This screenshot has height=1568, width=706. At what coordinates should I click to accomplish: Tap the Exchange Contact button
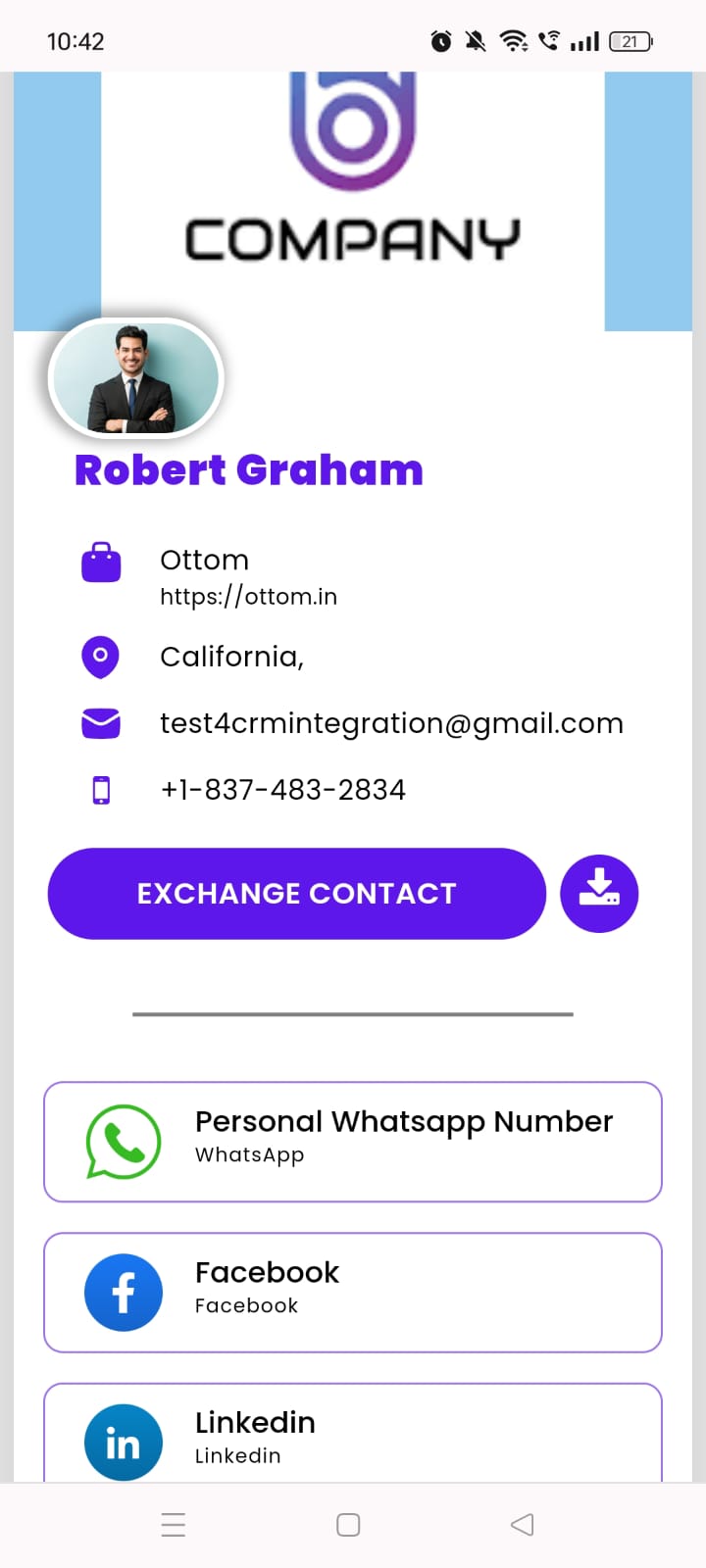[x=296, y=894]
